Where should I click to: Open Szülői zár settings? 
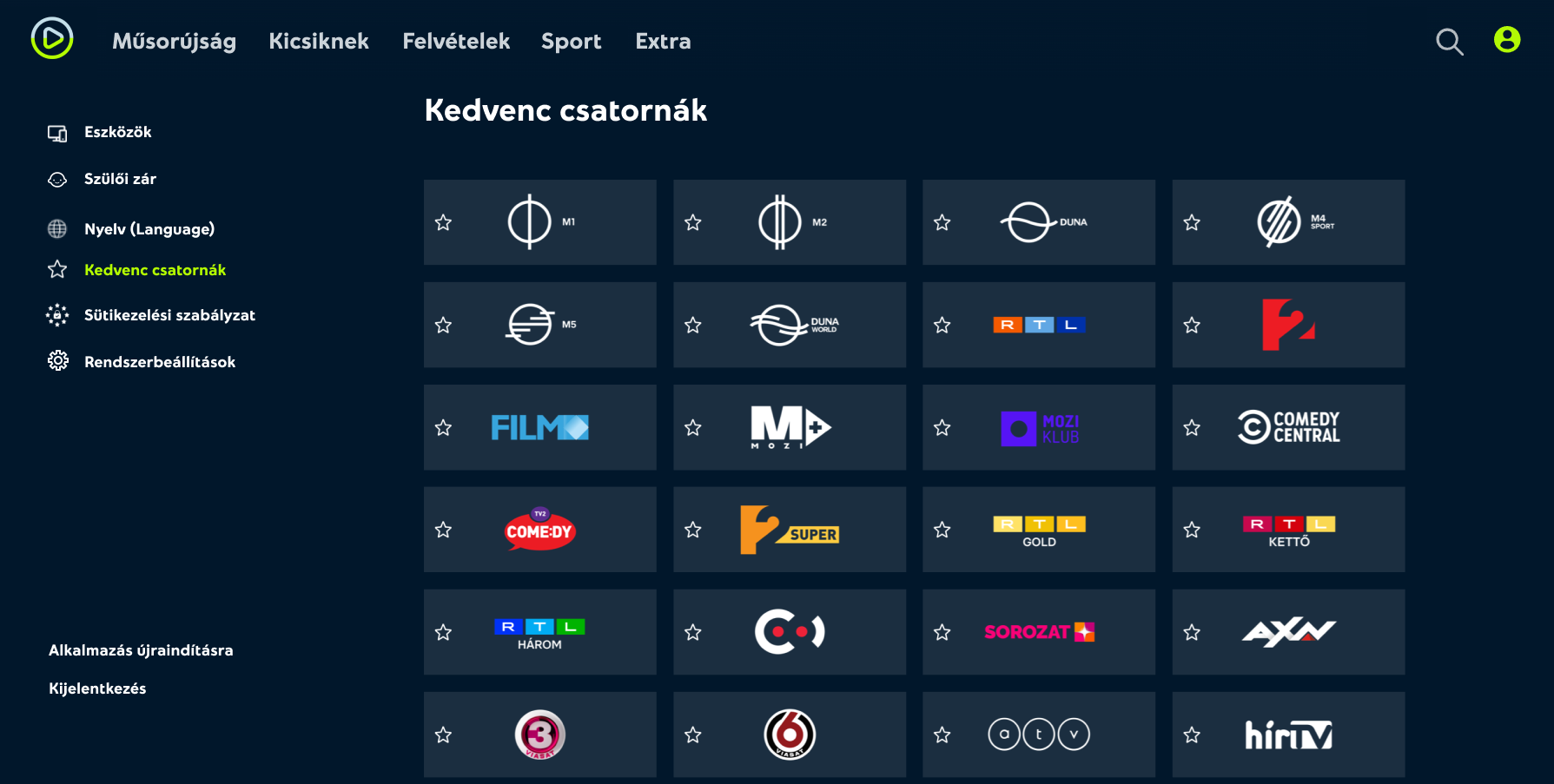[x=120, y=179]
